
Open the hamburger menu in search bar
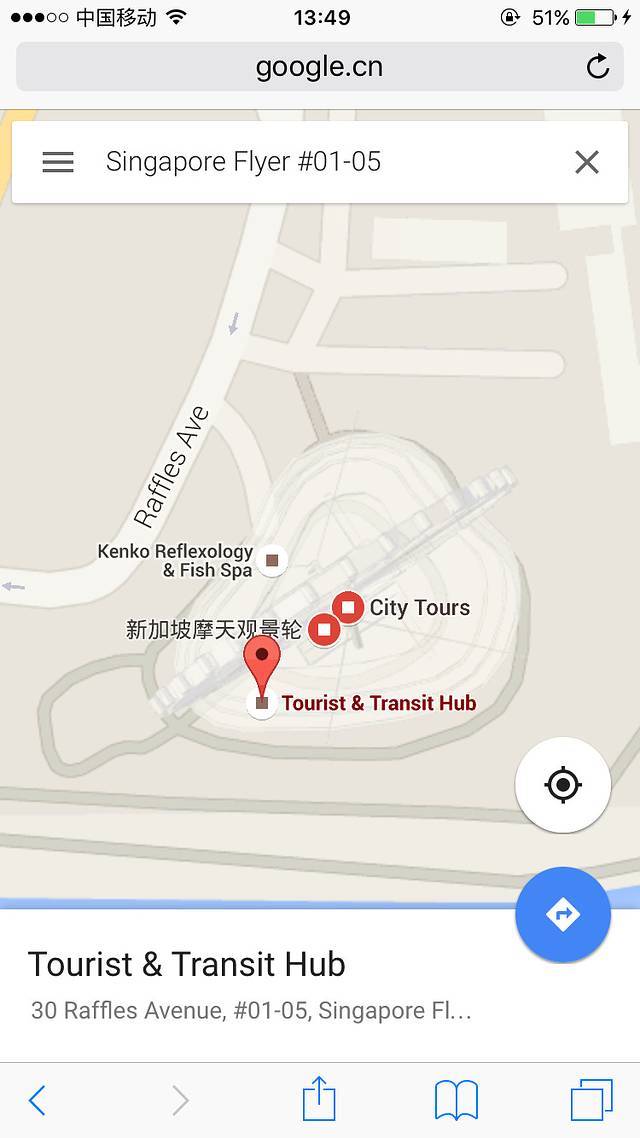[58, 162]
